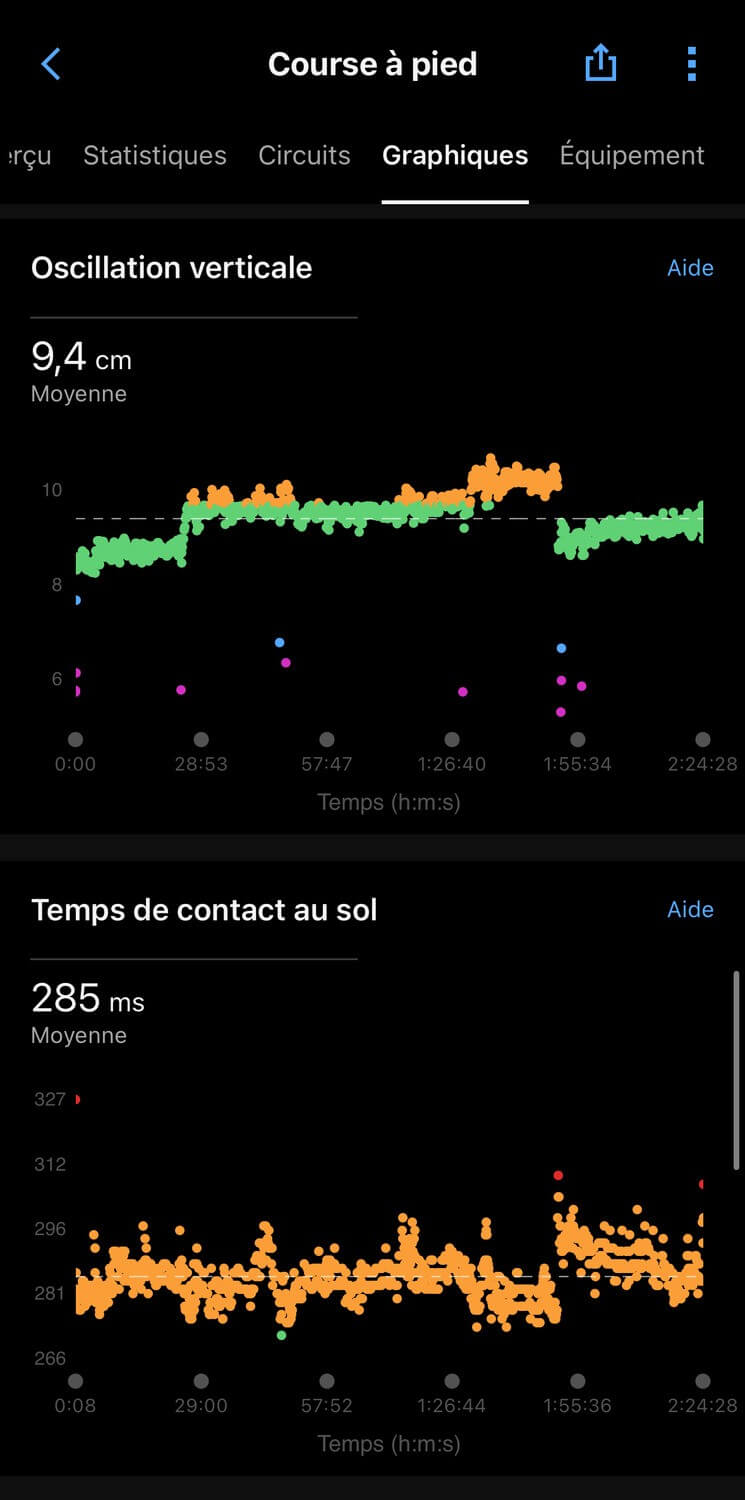Image resolution: width=745 pixels, height=1500 pixels.
Task: Go back from Course à pied
Action: point(51,65)
